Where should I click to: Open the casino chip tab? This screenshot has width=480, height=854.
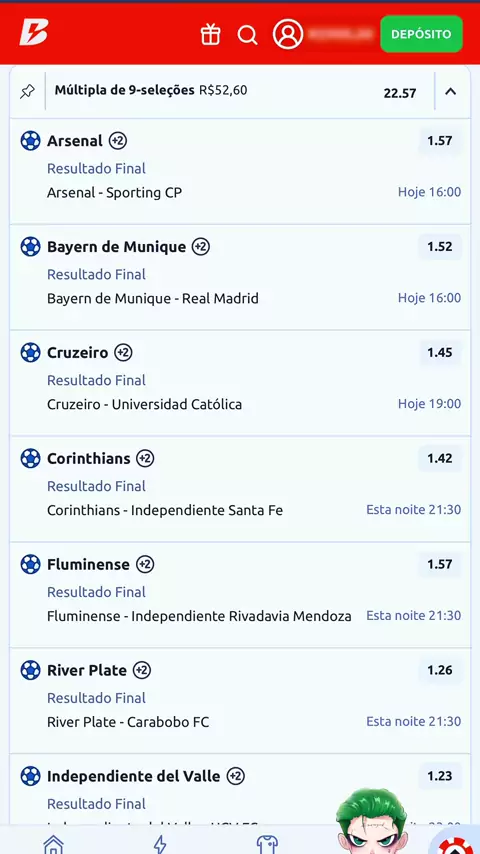click(457, 844)
